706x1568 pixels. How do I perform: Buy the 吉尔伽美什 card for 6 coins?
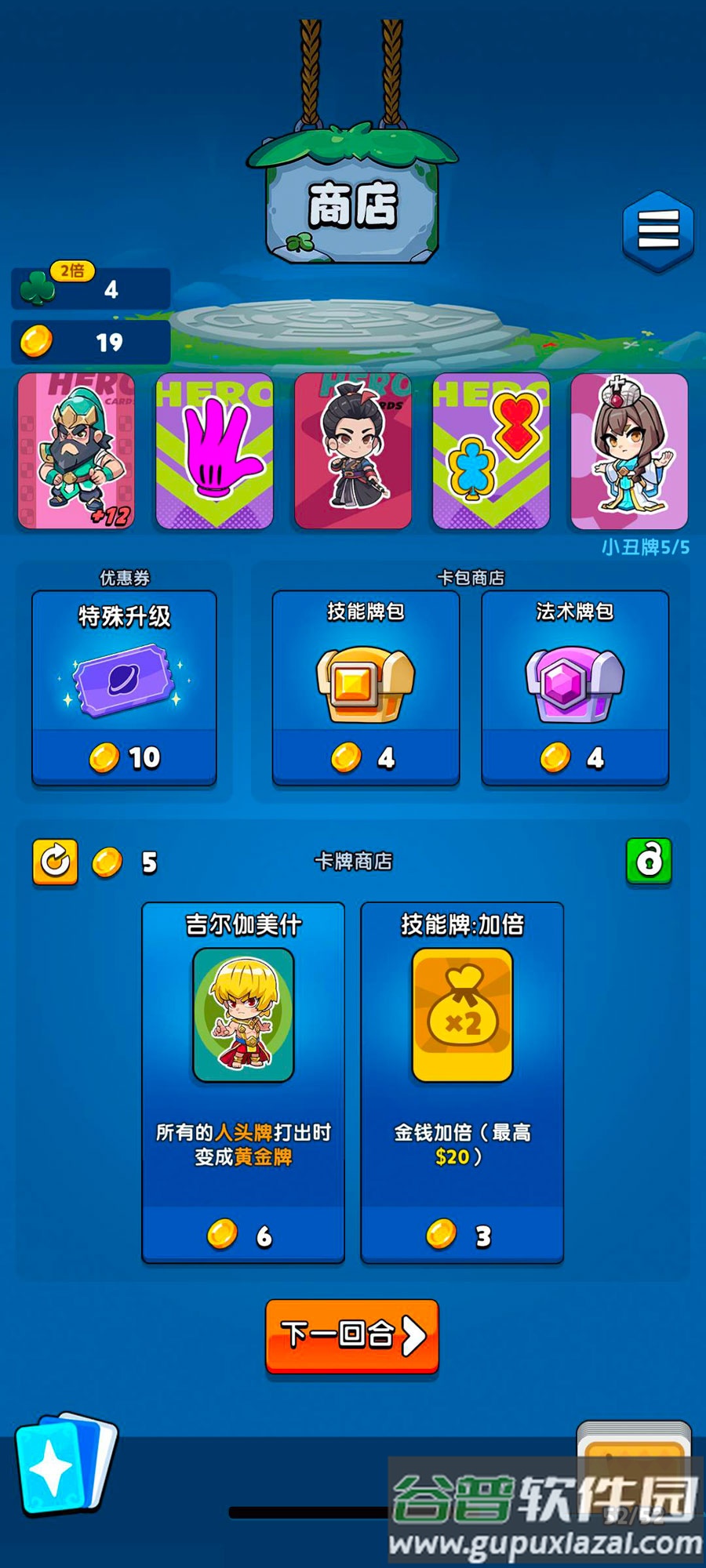pos(243,1082)
